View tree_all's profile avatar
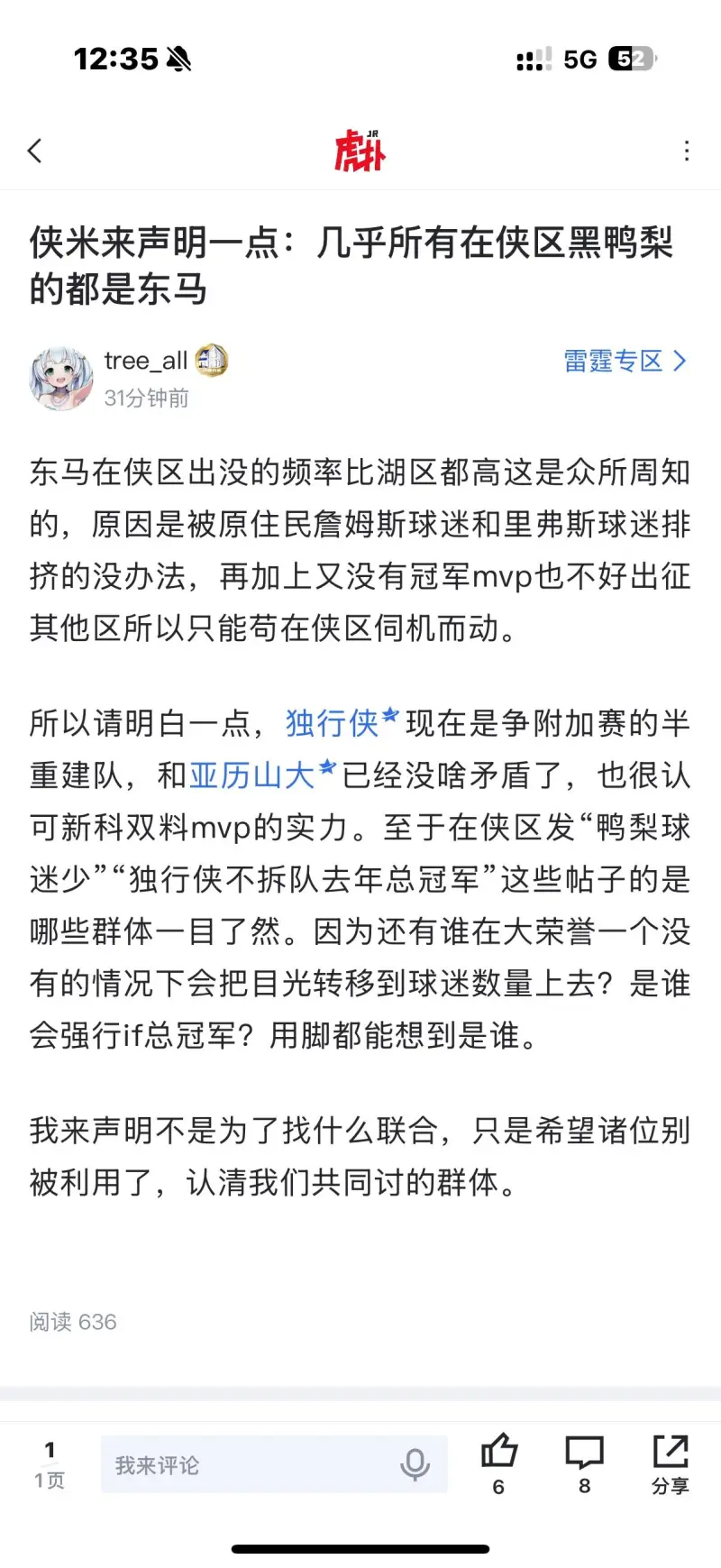 61,379
